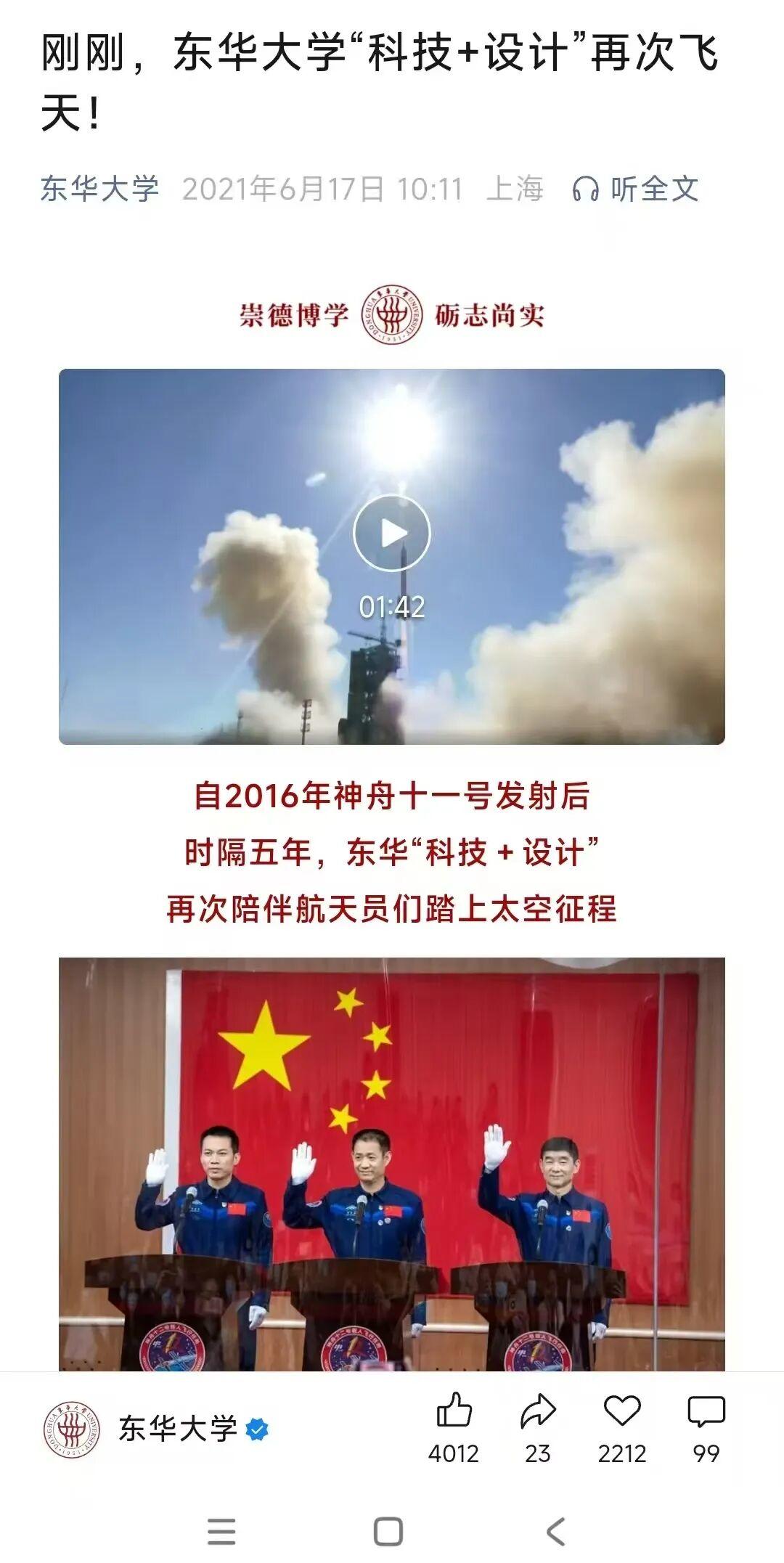Go to the home screen
Screen dimensions: 784x1563
coord(388,1531)
